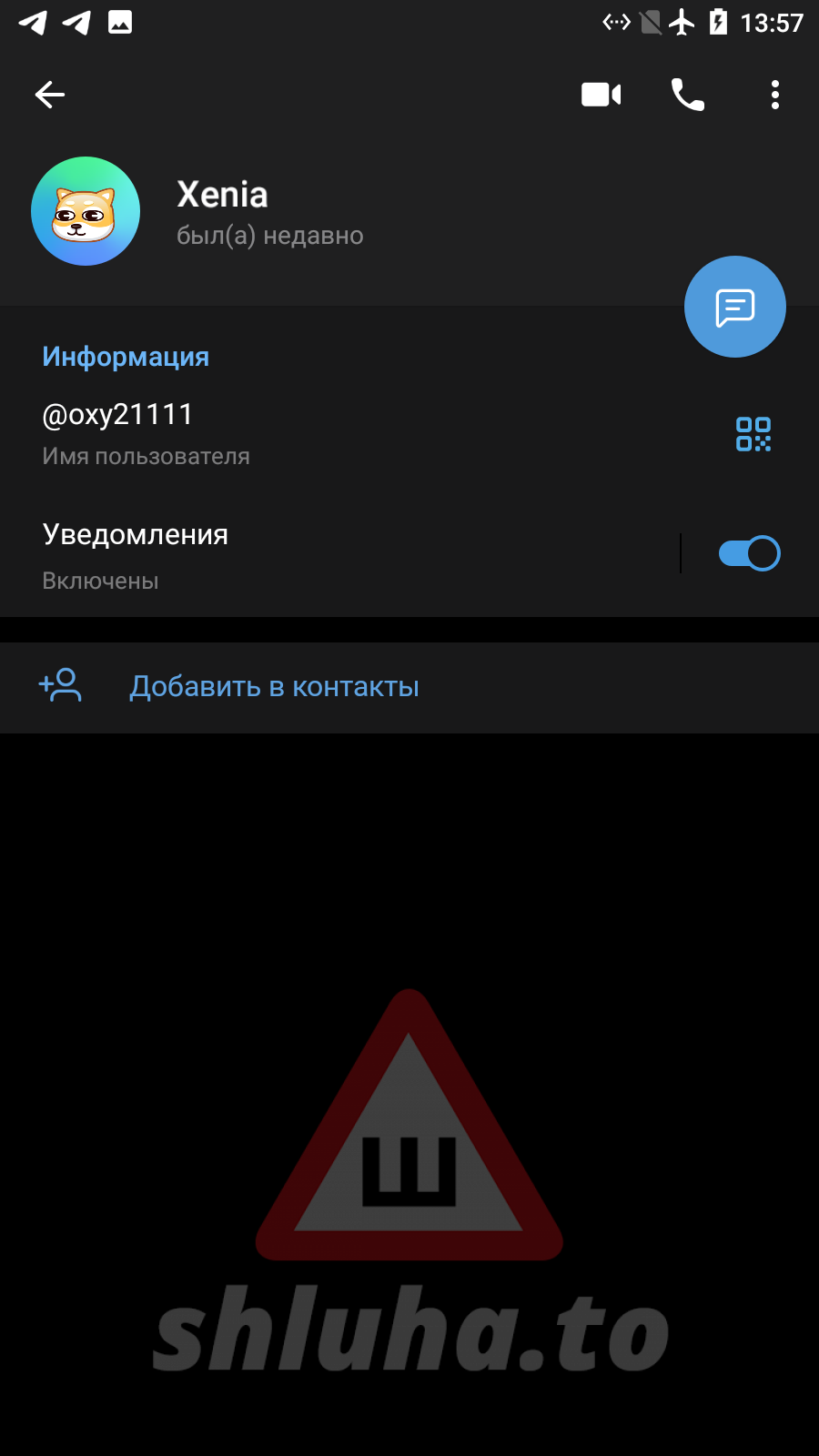This screenshot has width=819, height=1456.
Task: Start a voice call with Xenia
Action: 688,95
